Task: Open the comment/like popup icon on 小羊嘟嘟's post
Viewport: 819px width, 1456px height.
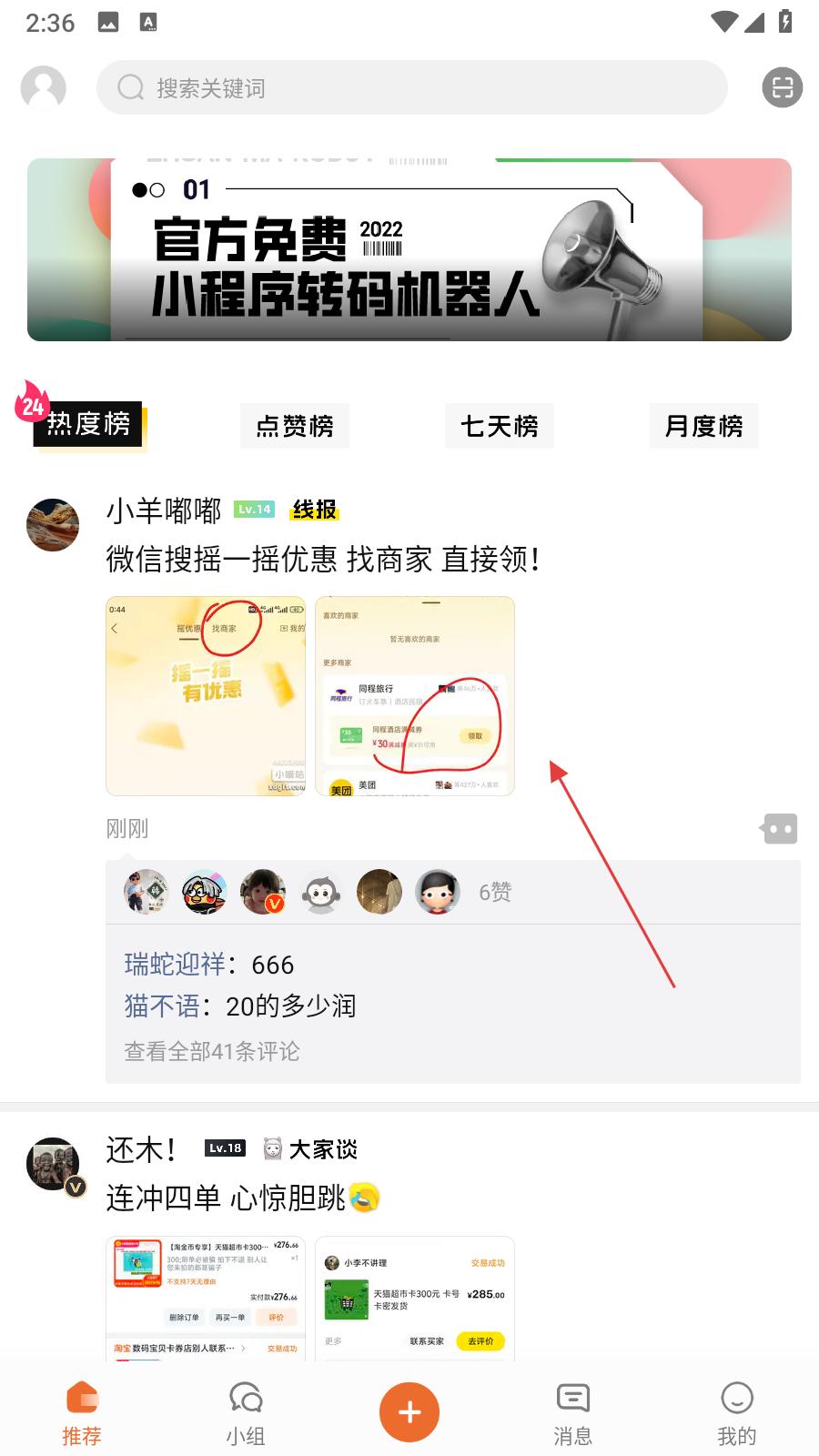Action: pyautogui.click(x=779, y=828)
